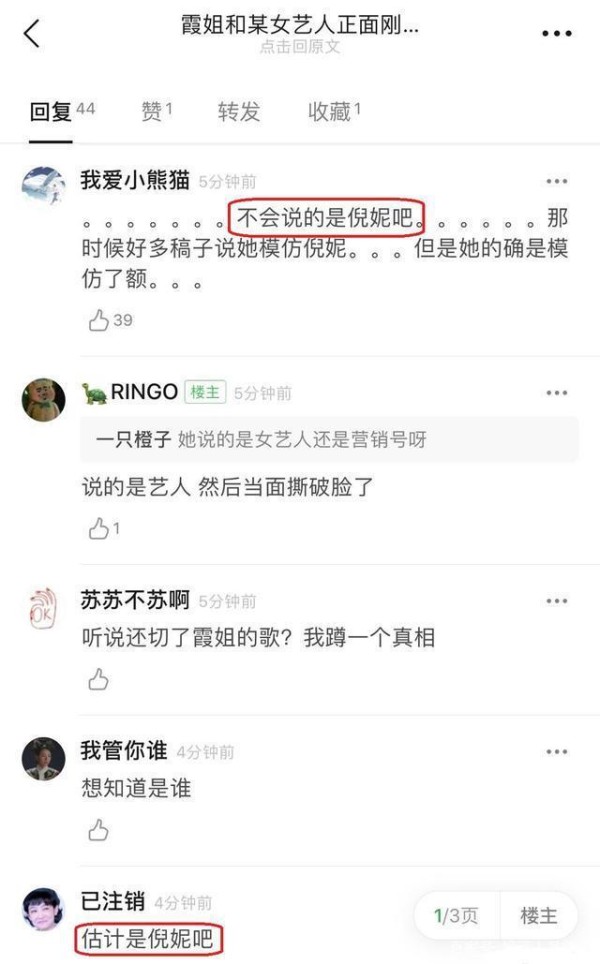Switch to the 回复 tab
600x964 pixels.
(50, 111)
